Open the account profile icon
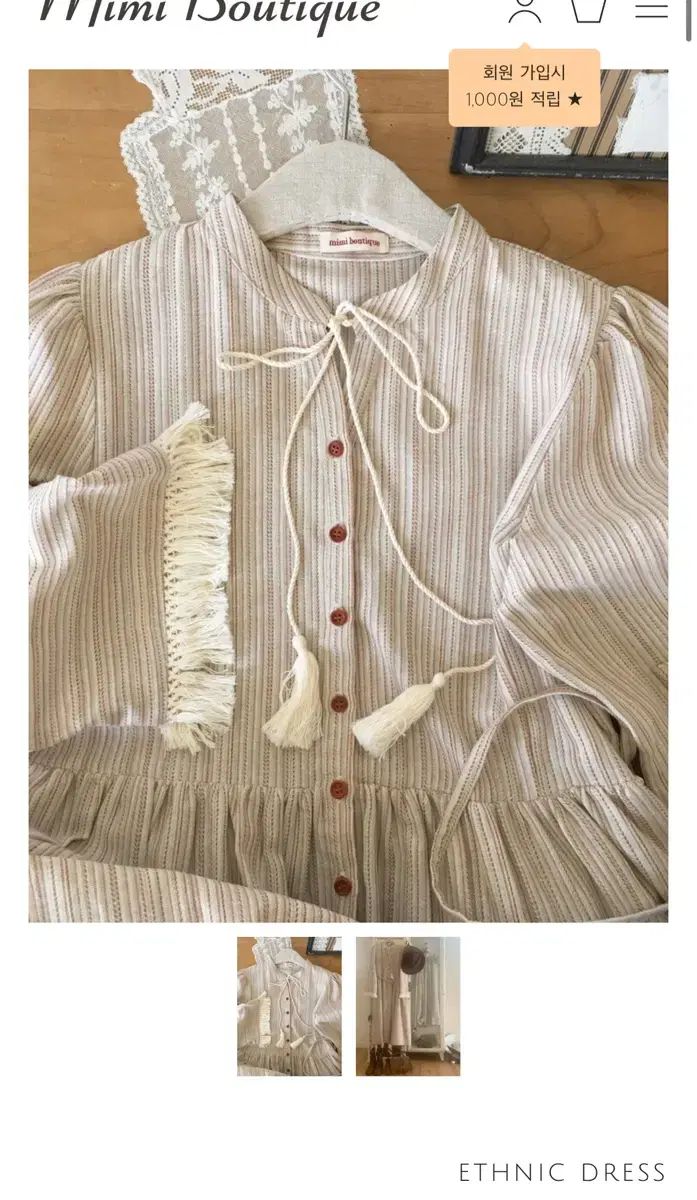The image size is (697, 1200). tap(524, 10)
